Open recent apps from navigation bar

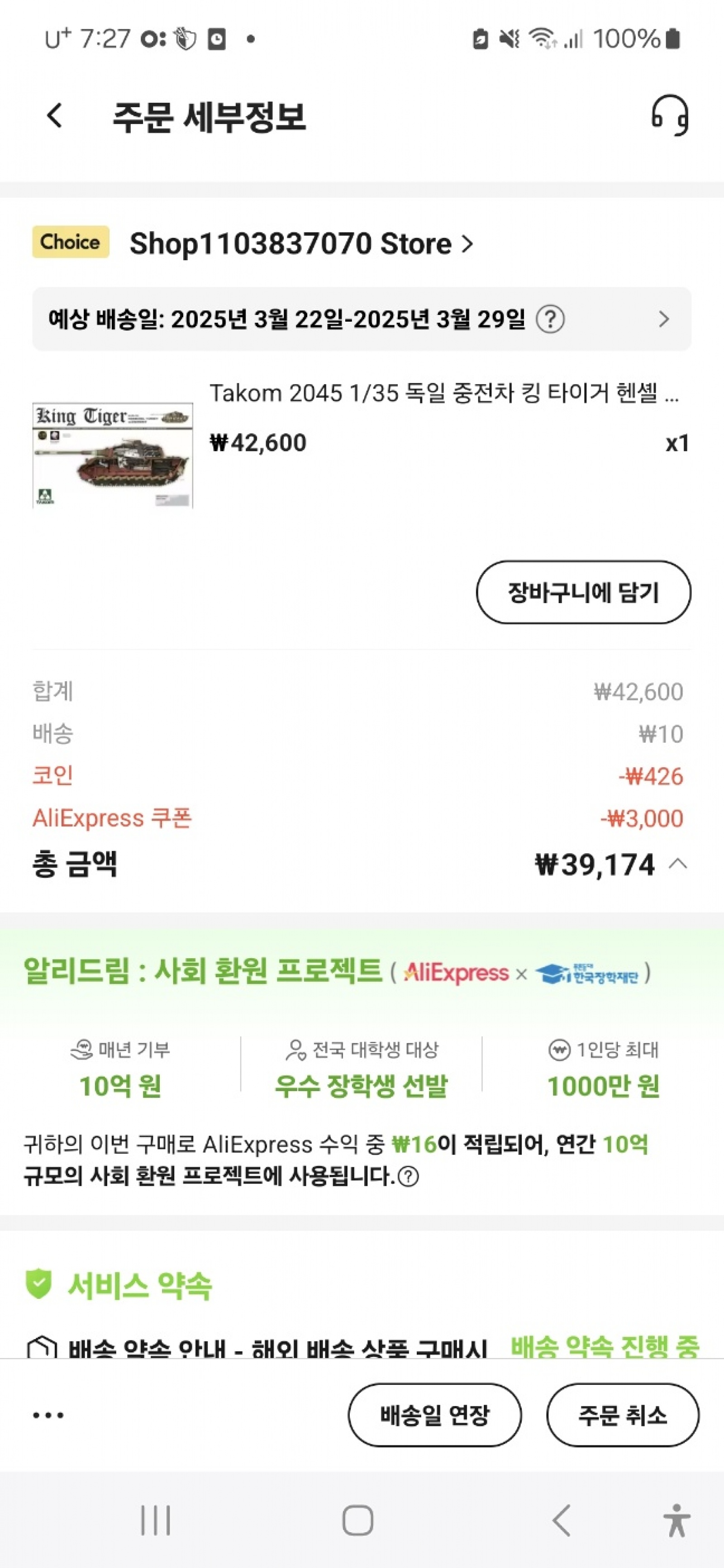point(155,1520)
